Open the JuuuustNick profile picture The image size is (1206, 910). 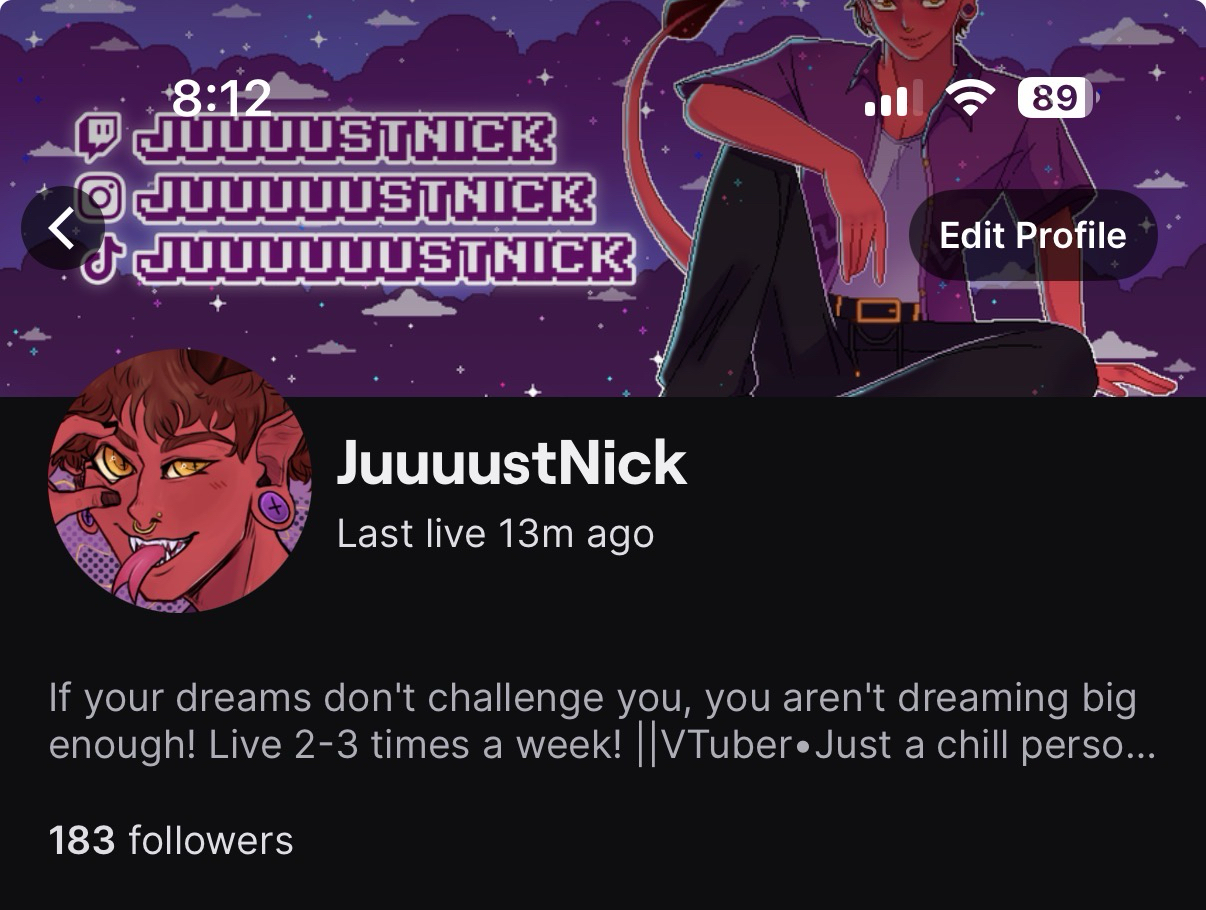[180, 481]
